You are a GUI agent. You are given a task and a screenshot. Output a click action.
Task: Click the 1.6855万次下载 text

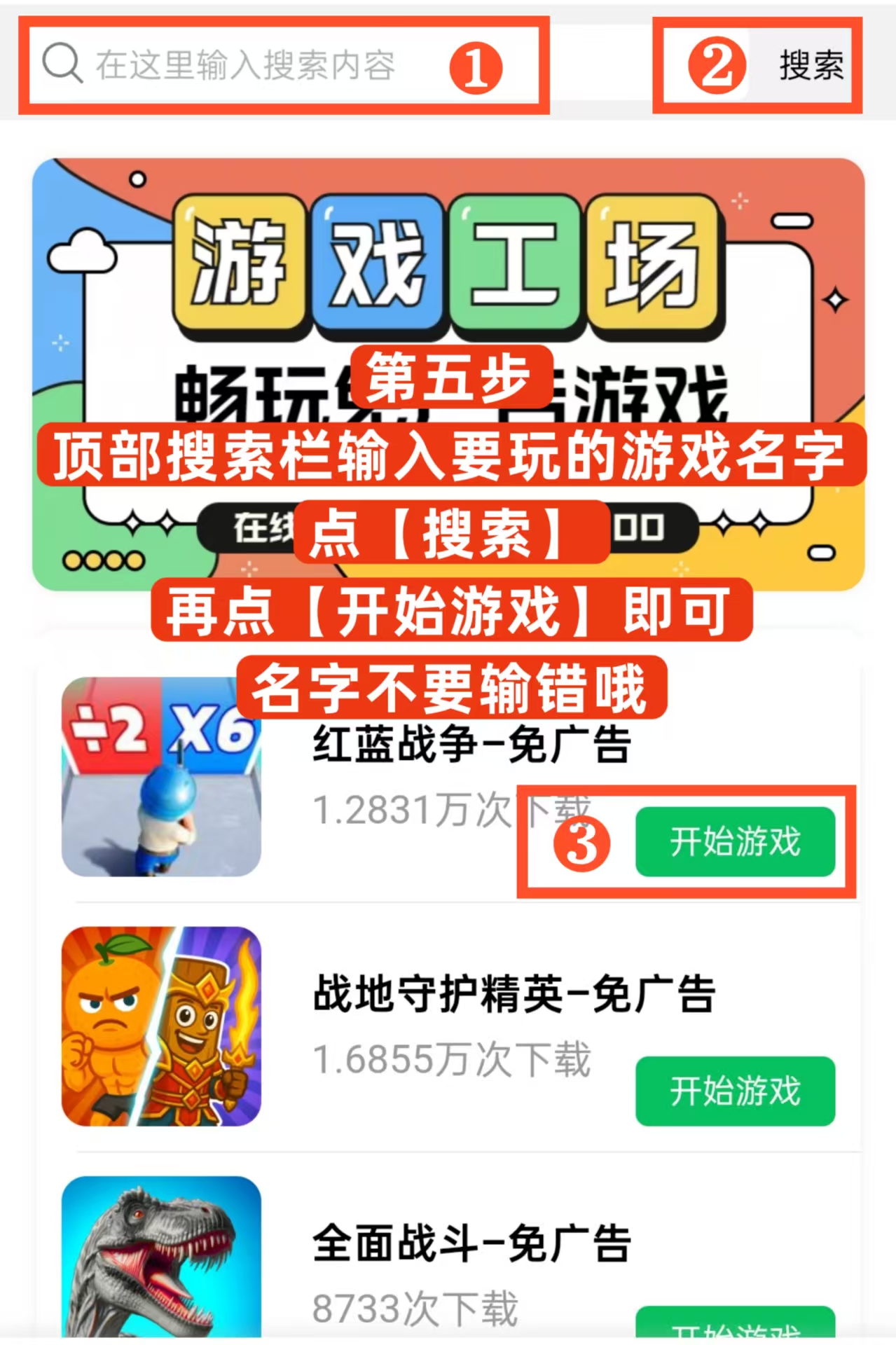pos(455,1060)
